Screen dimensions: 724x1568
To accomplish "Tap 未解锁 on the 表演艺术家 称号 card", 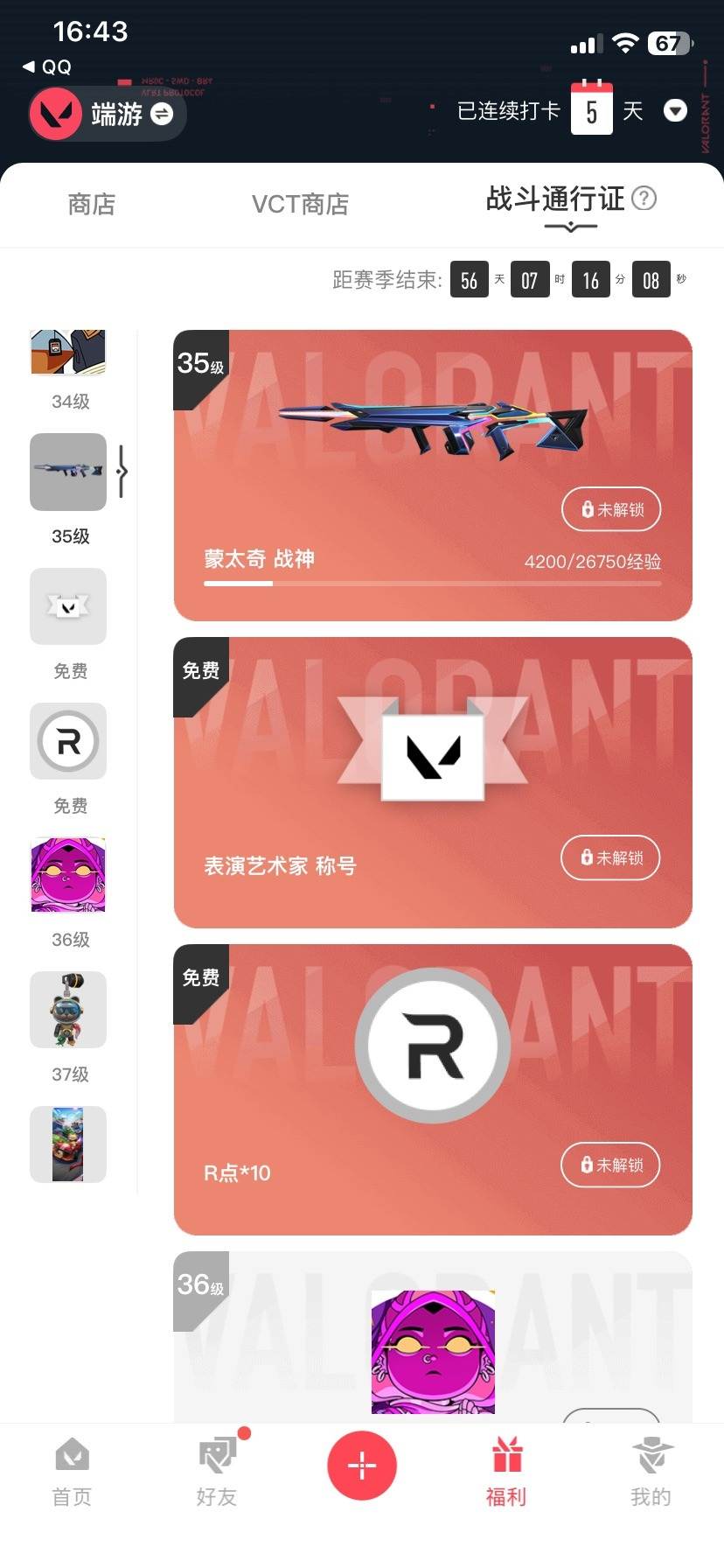I will click(610, 858).
